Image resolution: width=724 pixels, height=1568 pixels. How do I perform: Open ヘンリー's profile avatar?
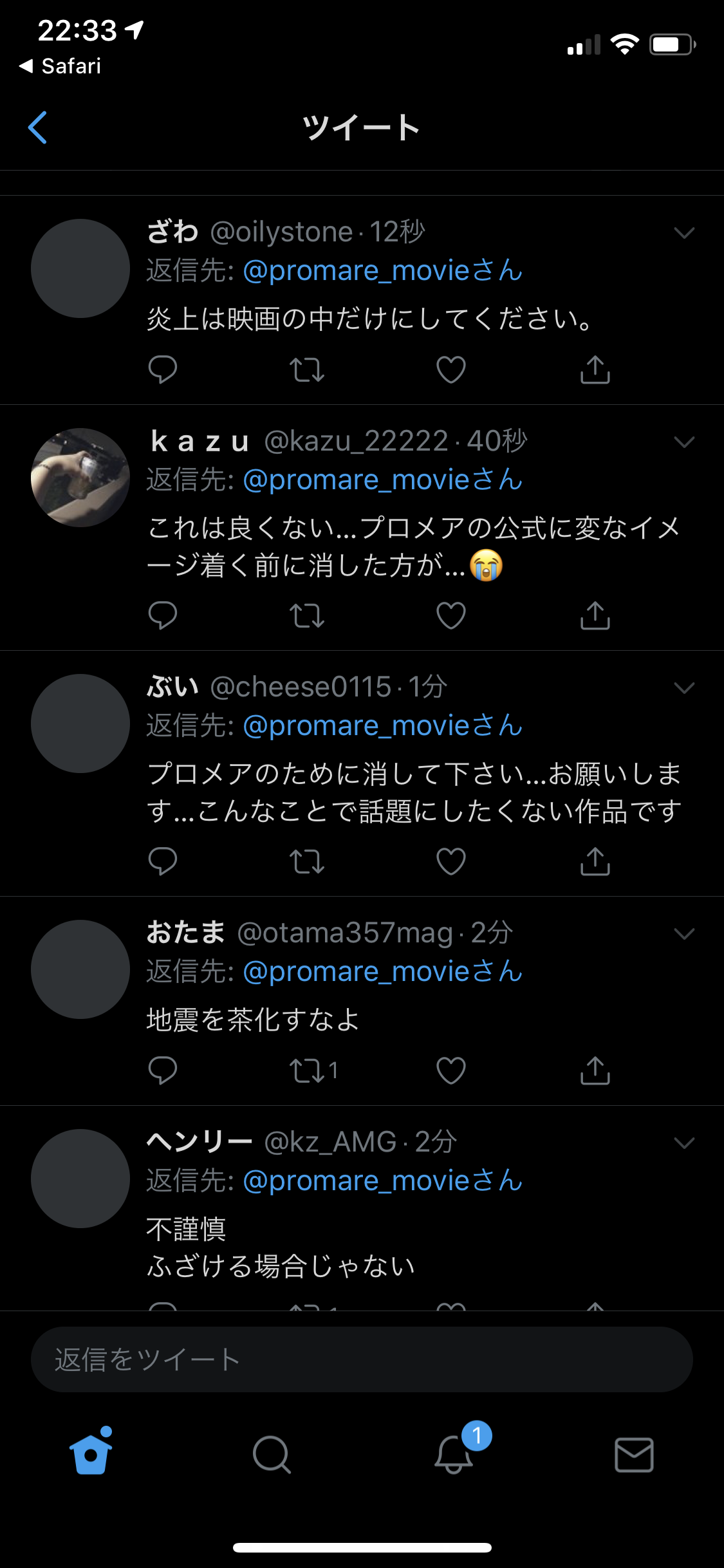pos(80,1179)
